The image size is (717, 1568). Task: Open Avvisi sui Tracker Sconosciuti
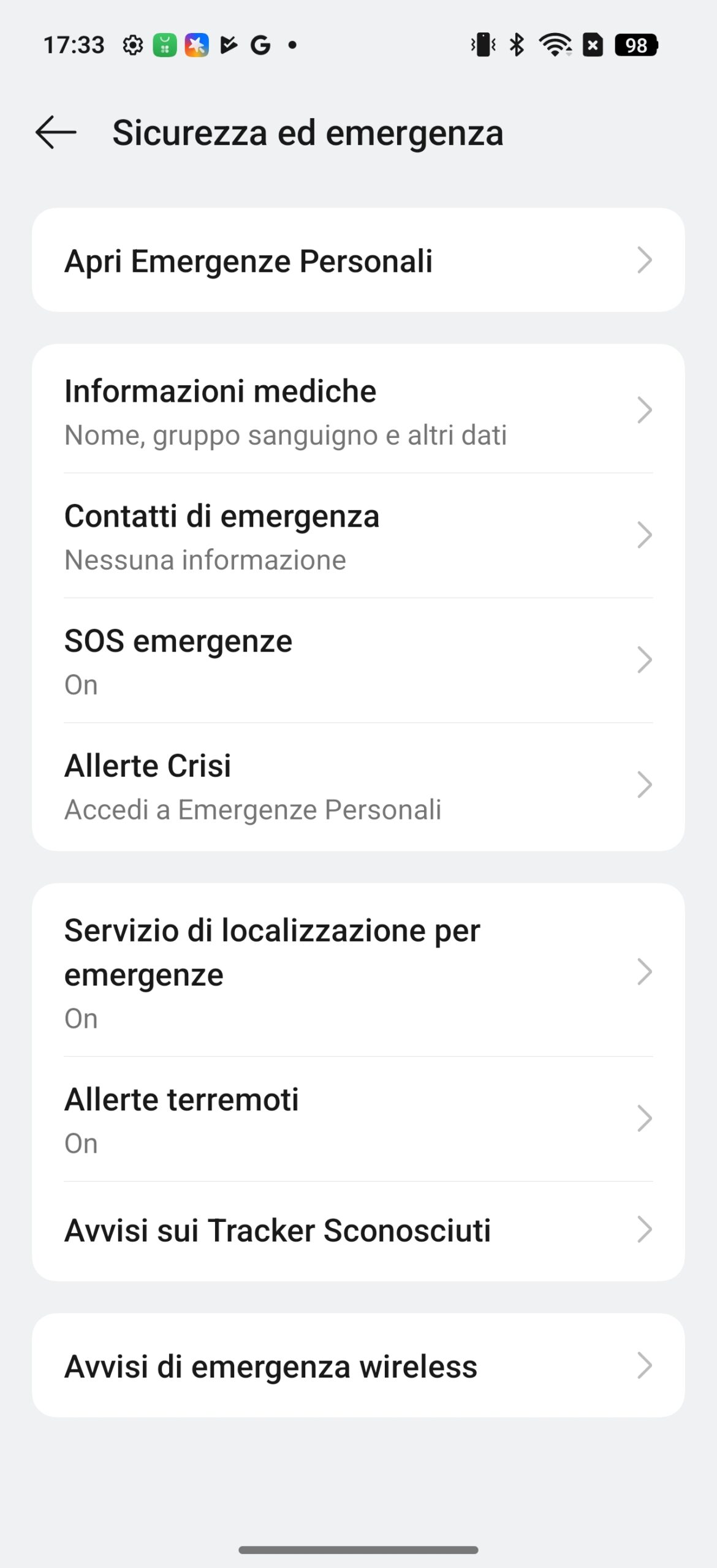click(x=358, y=1231)
